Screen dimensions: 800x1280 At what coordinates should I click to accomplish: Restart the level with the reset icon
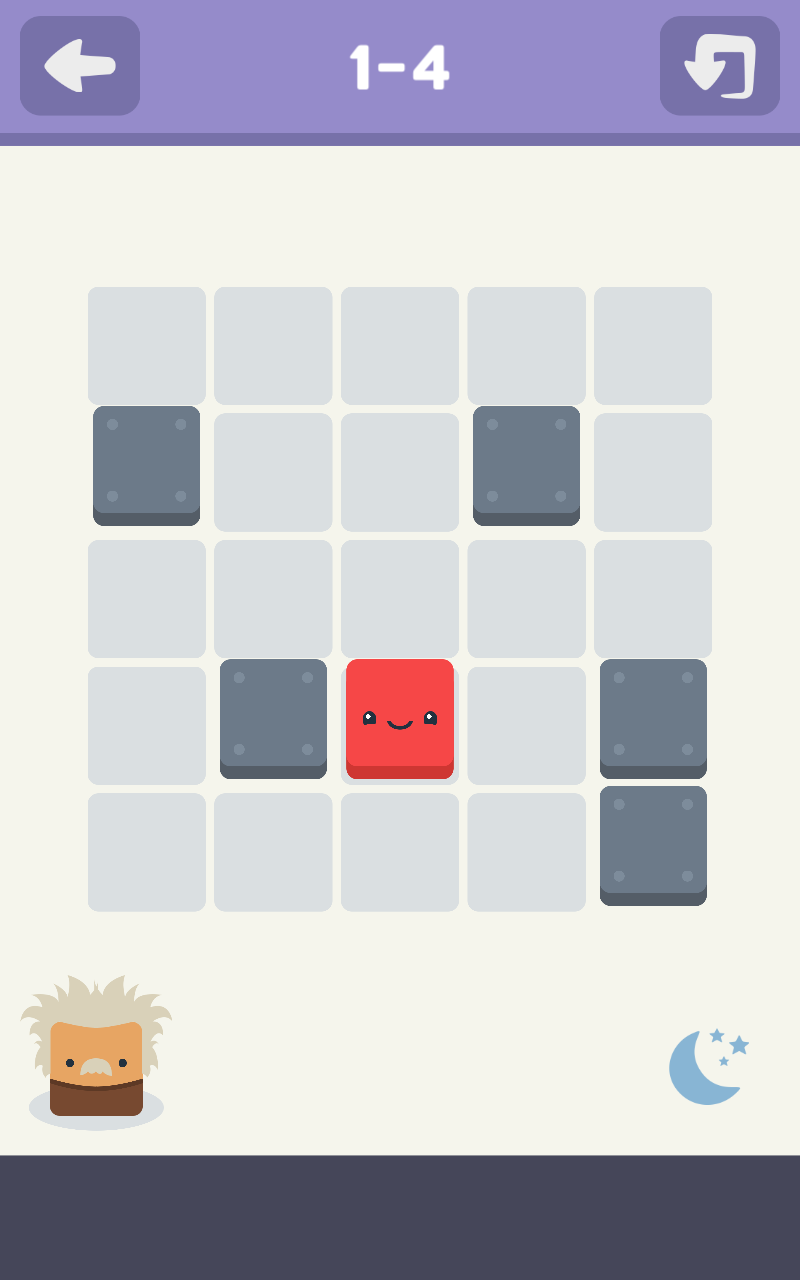(x=719, y=66)
